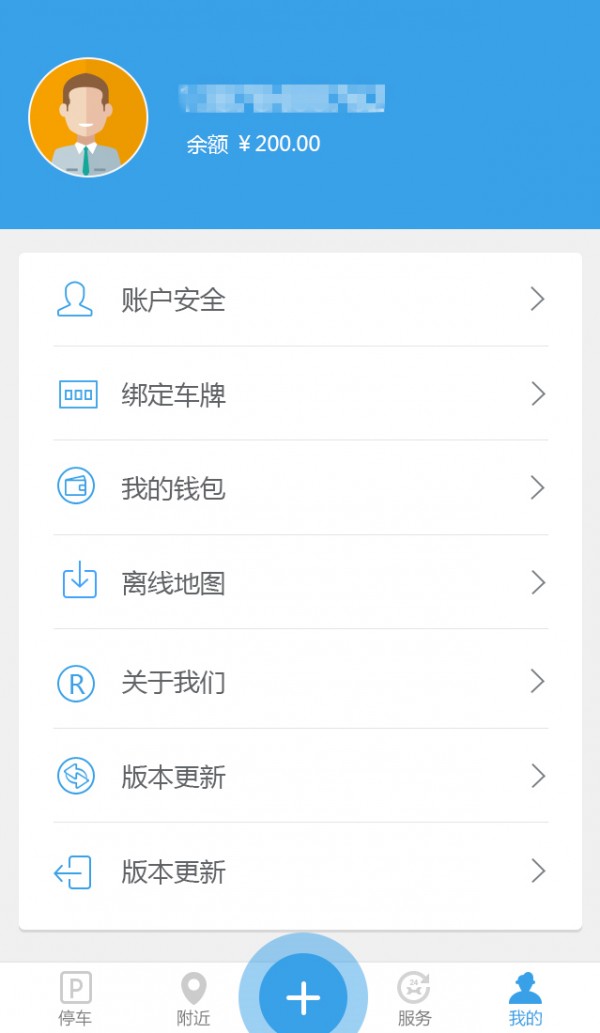Tap the profile avatar picture
600x1033 pixels.
point(88,118)
